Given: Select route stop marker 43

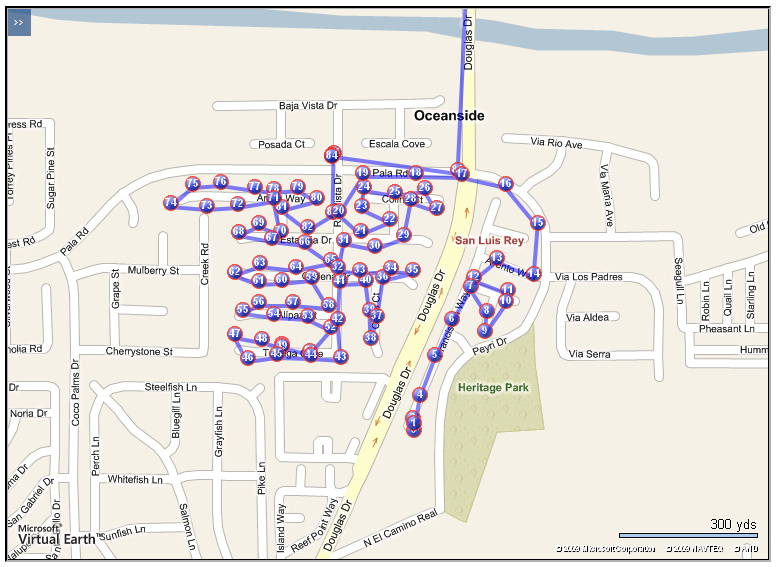Looking at the screenshot, I should pyautogui.click(x=341, y=357).
